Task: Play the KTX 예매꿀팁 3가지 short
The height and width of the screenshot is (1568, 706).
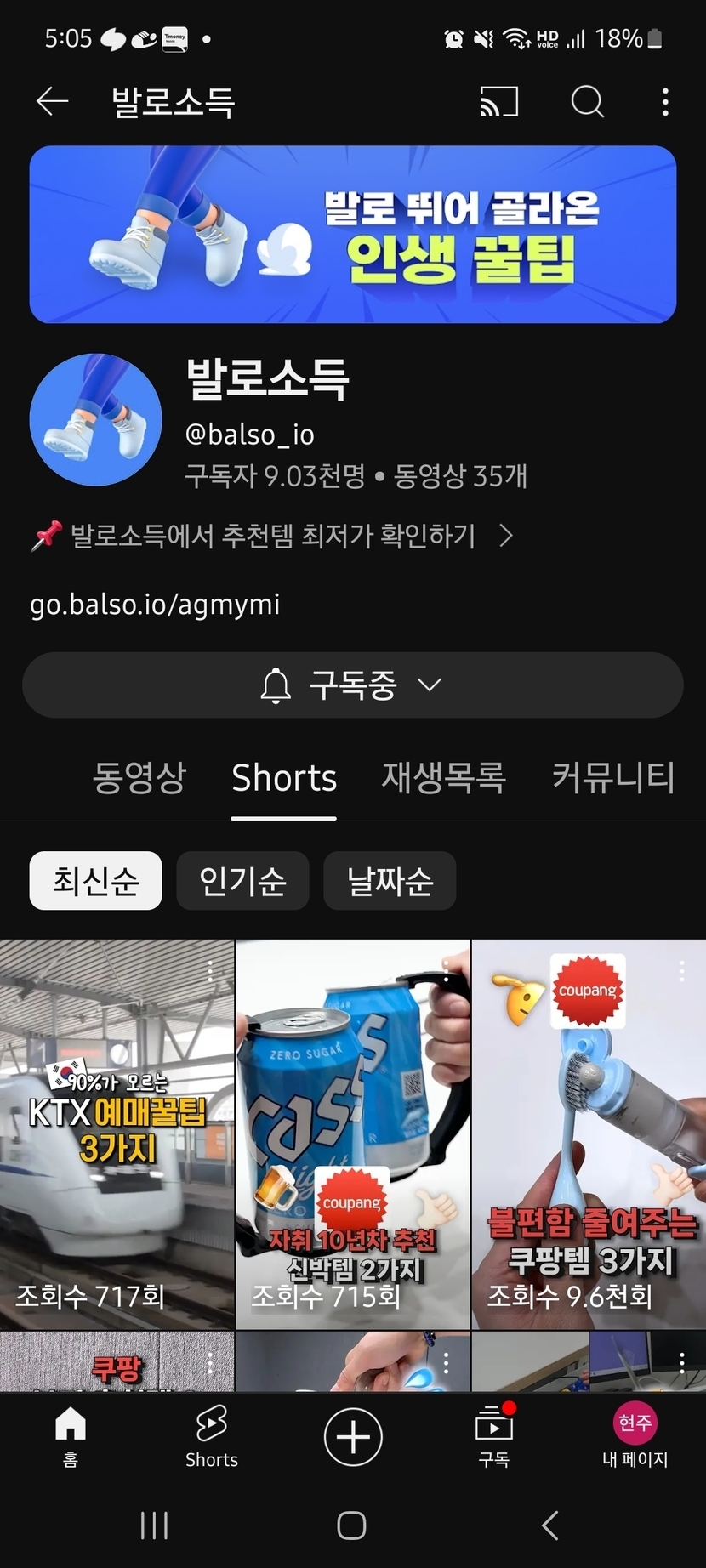Action: [117, 1133]
